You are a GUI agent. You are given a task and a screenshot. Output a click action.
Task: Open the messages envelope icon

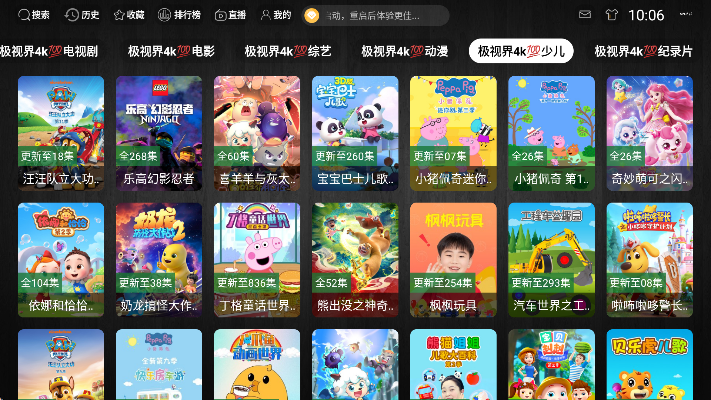584,15
